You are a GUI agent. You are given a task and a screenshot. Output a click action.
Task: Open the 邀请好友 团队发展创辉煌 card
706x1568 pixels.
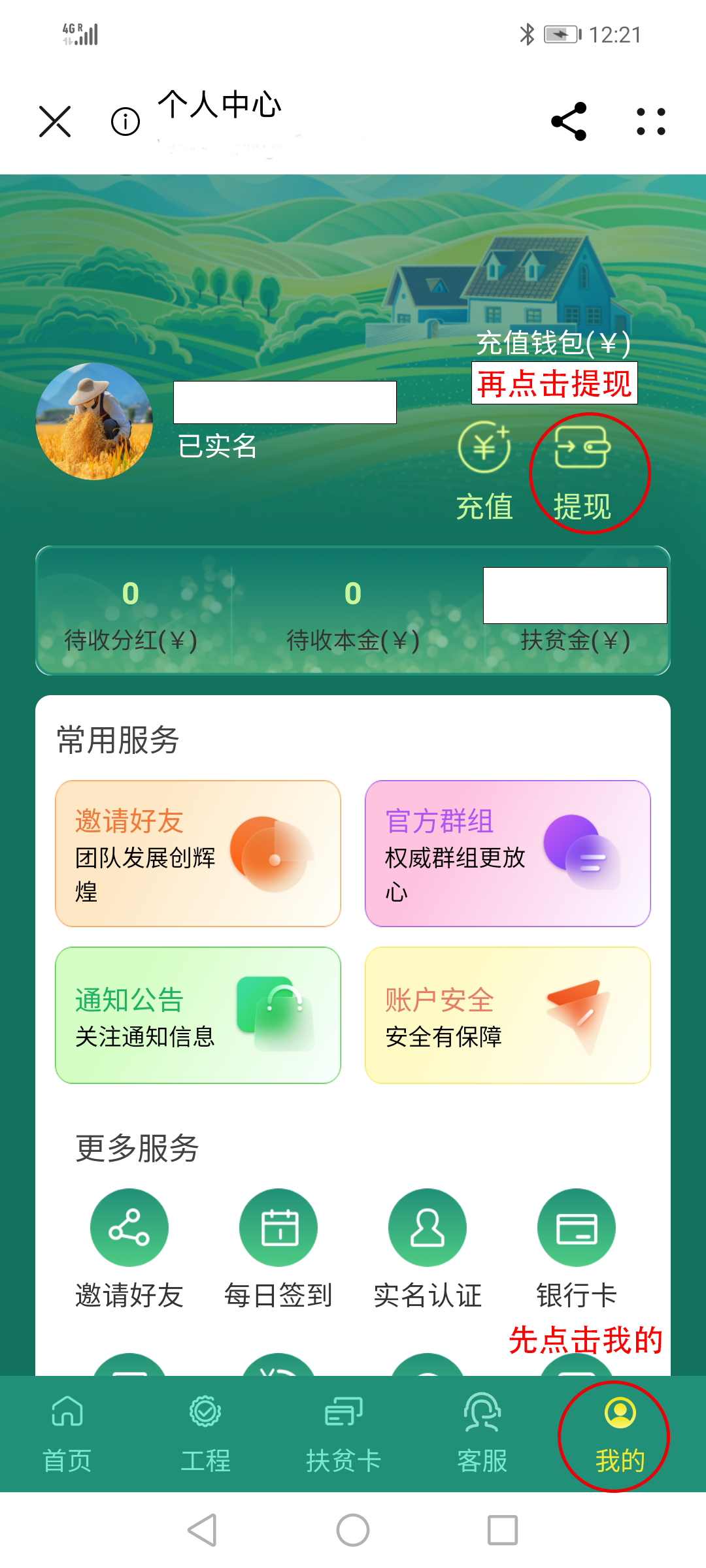pyautogui.click(x=198, y=853)
